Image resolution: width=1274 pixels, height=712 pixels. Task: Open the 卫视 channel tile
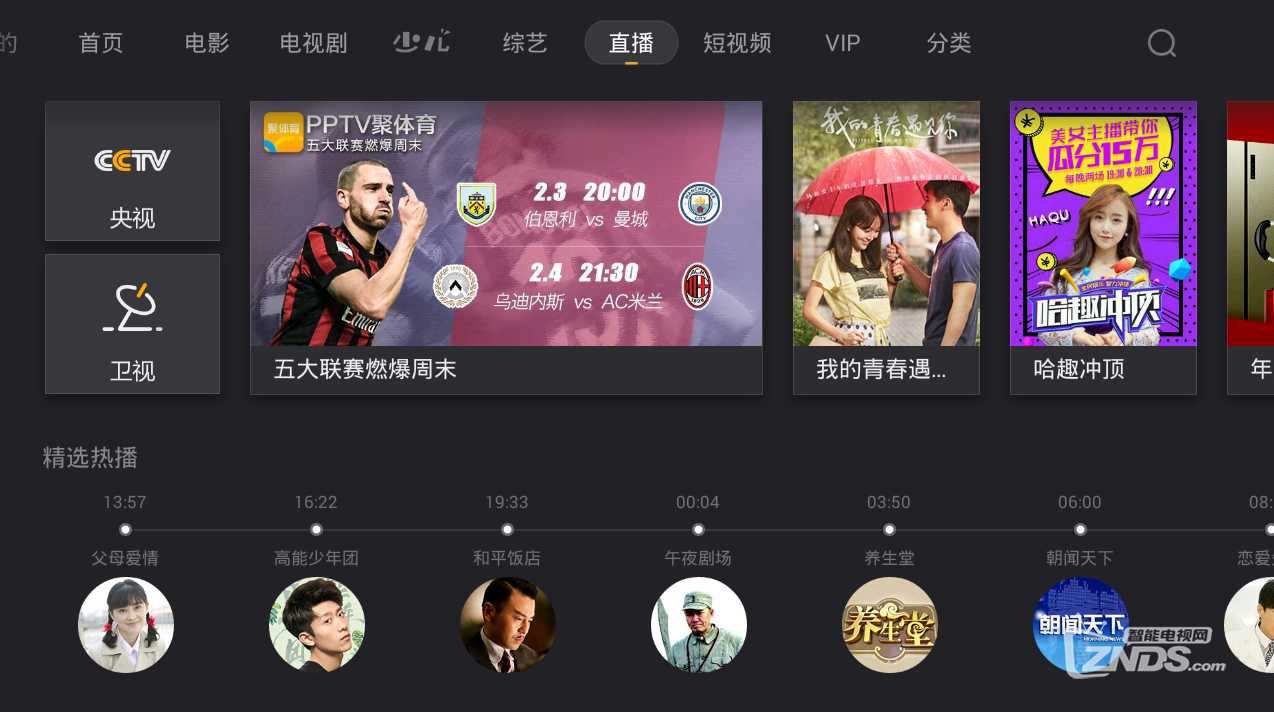(132, 324)
